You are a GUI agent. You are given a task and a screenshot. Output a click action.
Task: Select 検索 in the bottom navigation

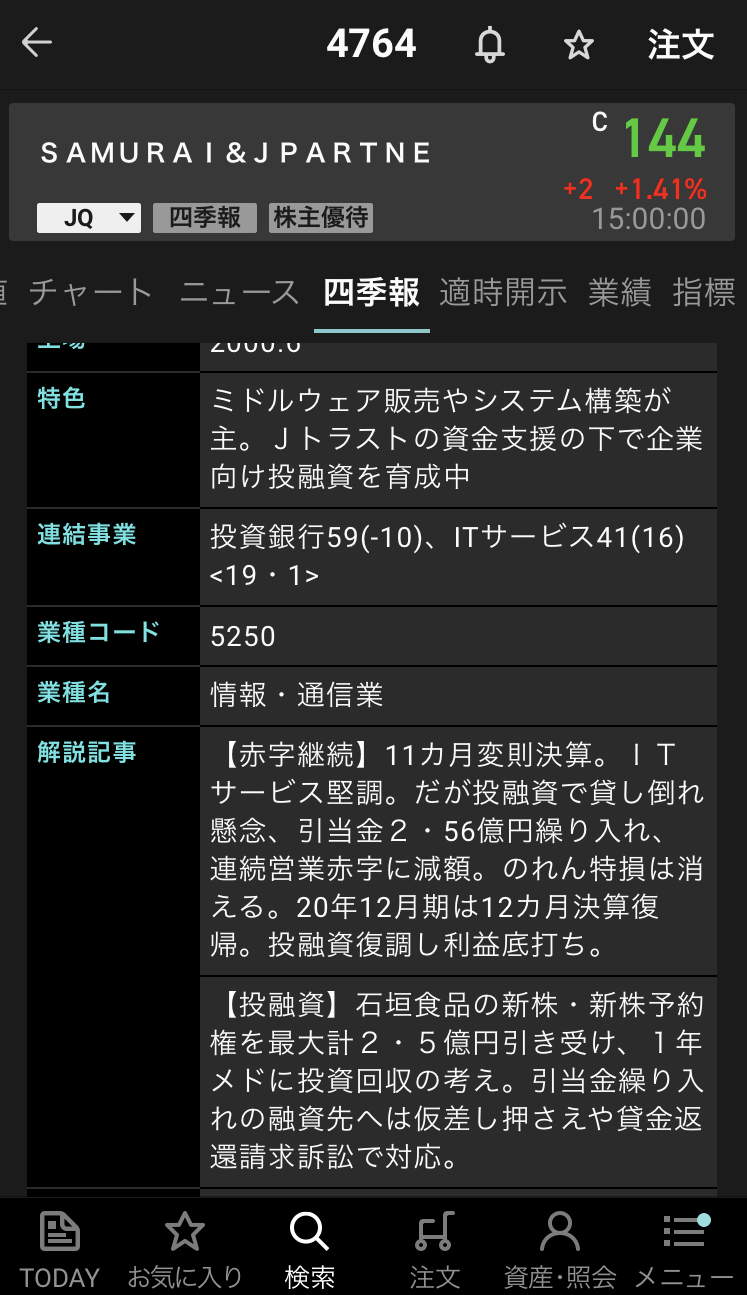309,1247
